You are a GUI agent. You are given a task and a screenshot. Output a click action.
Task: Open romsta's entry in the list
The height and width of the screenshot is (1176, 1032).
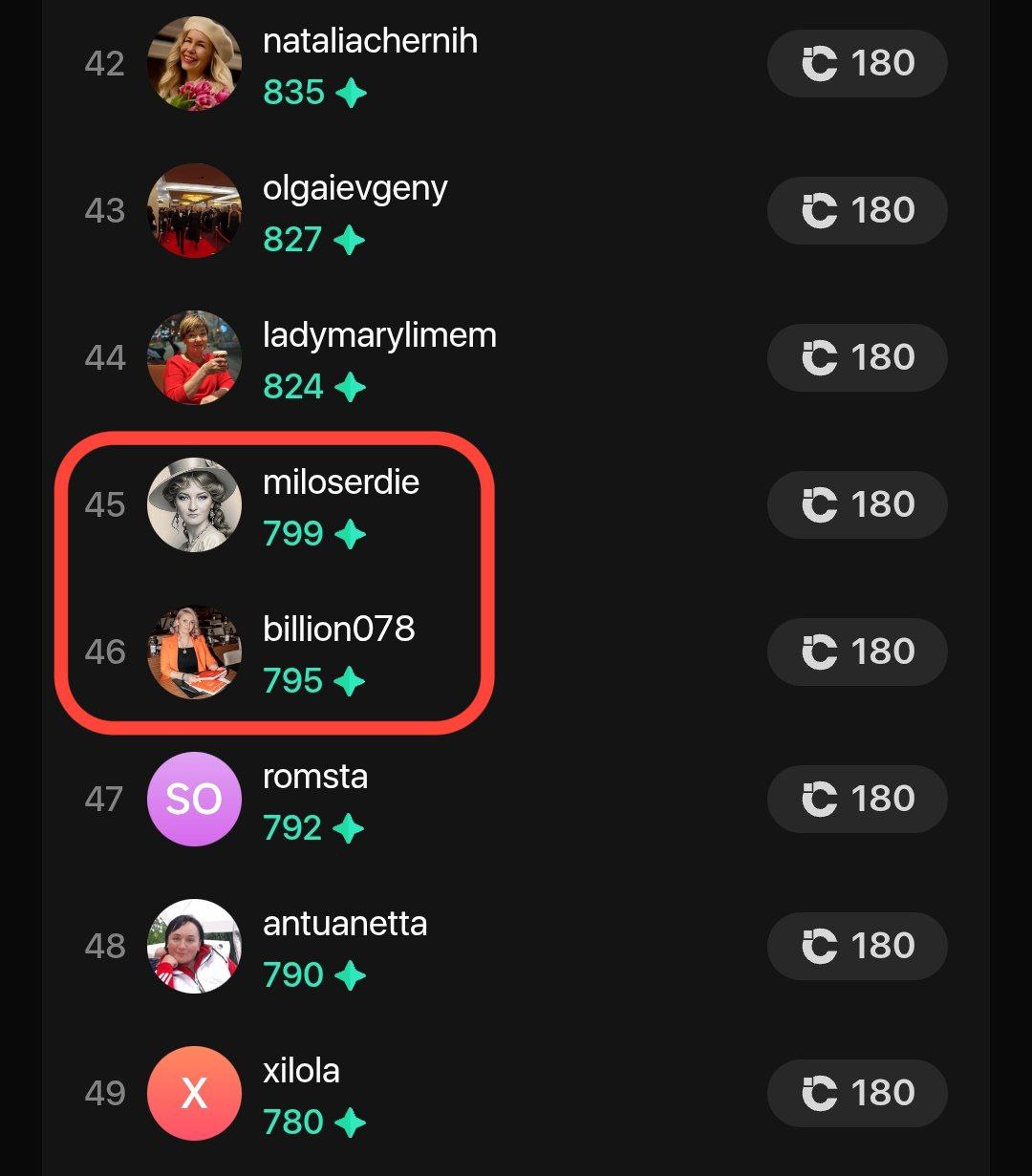(x=315, y=799)
